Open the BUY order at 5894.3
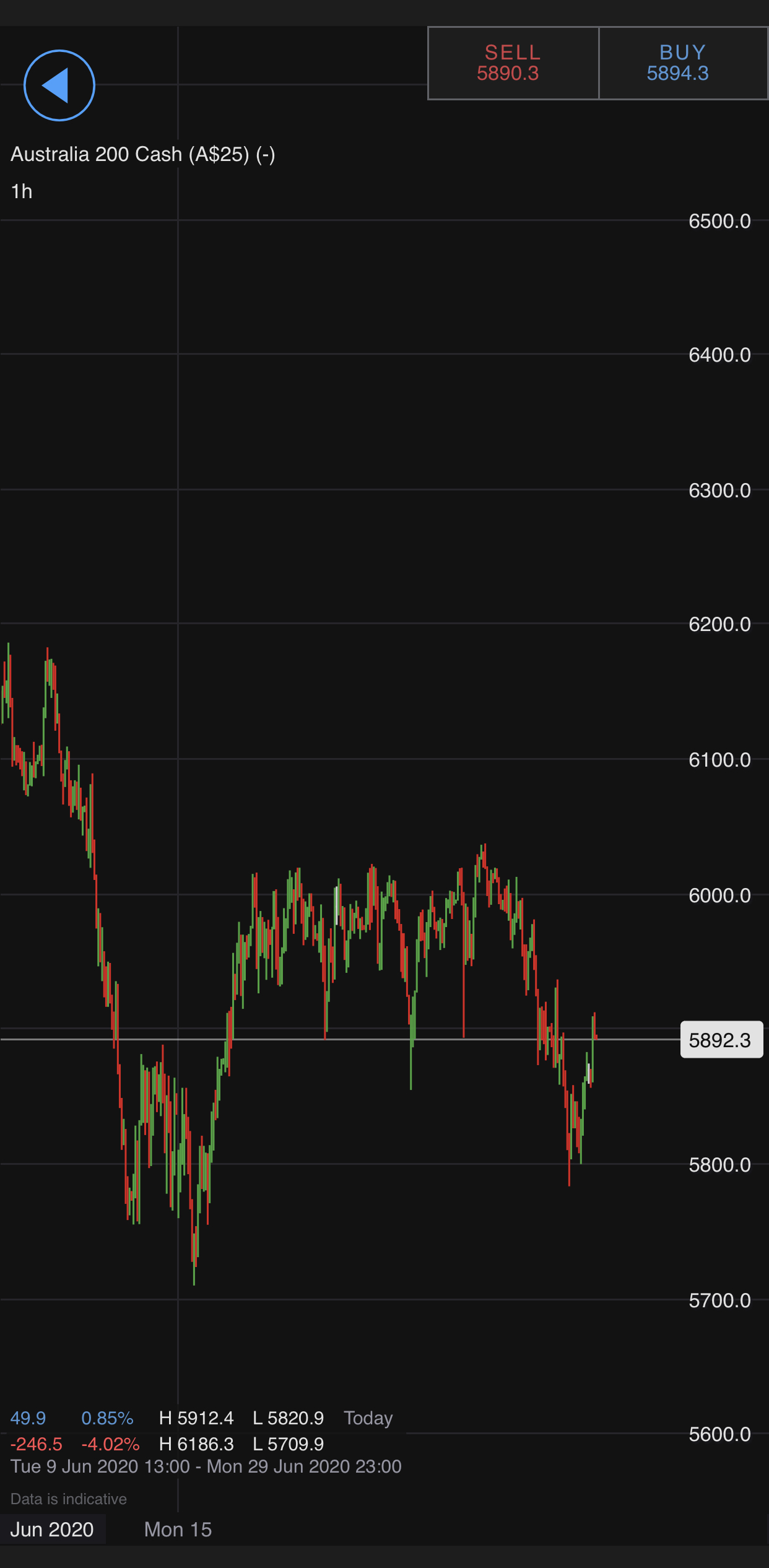The image size is (769, 1568). 684,63
